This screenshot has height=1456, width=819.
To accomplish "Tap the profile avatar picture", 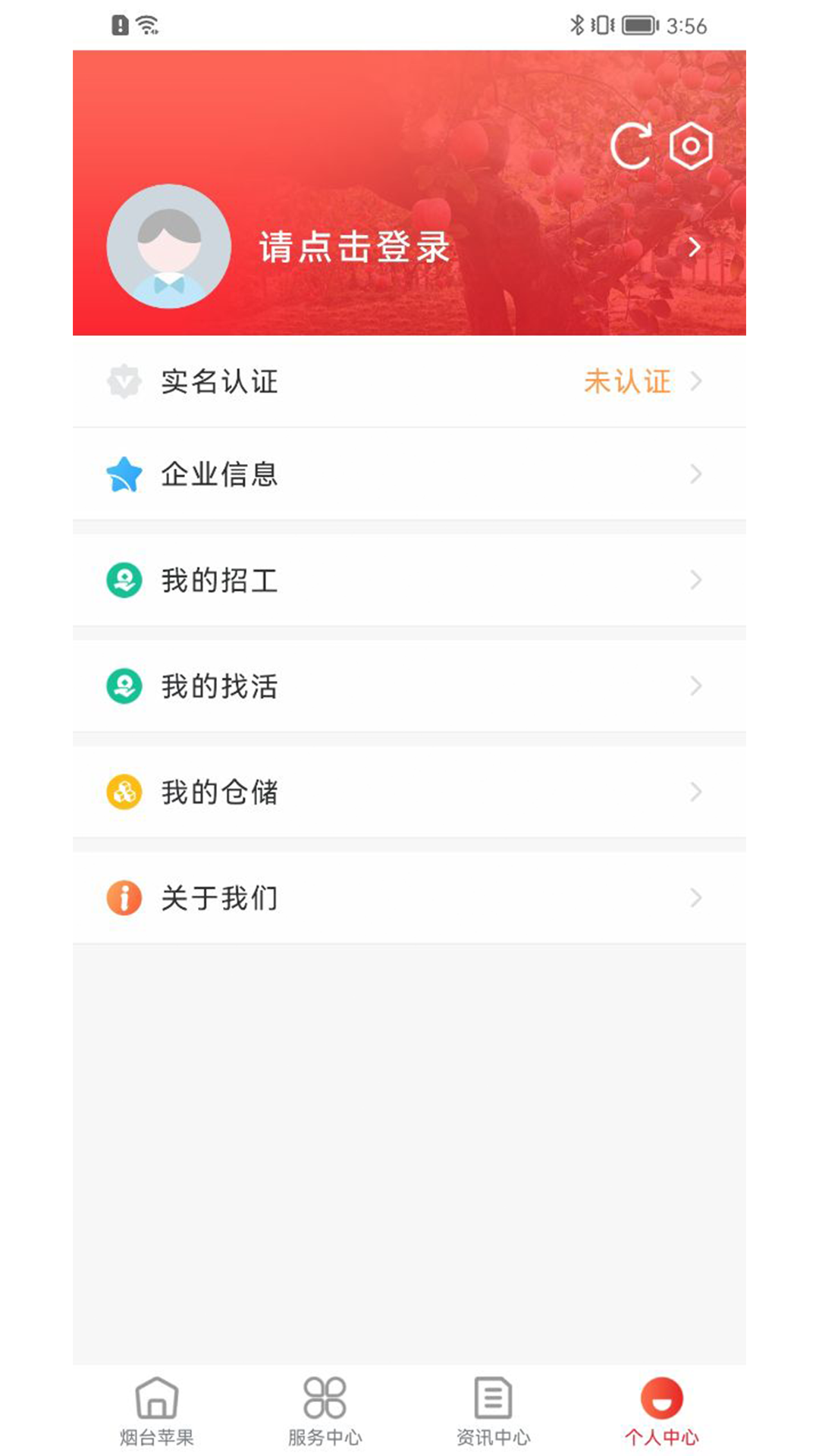I will coord(168,246).
